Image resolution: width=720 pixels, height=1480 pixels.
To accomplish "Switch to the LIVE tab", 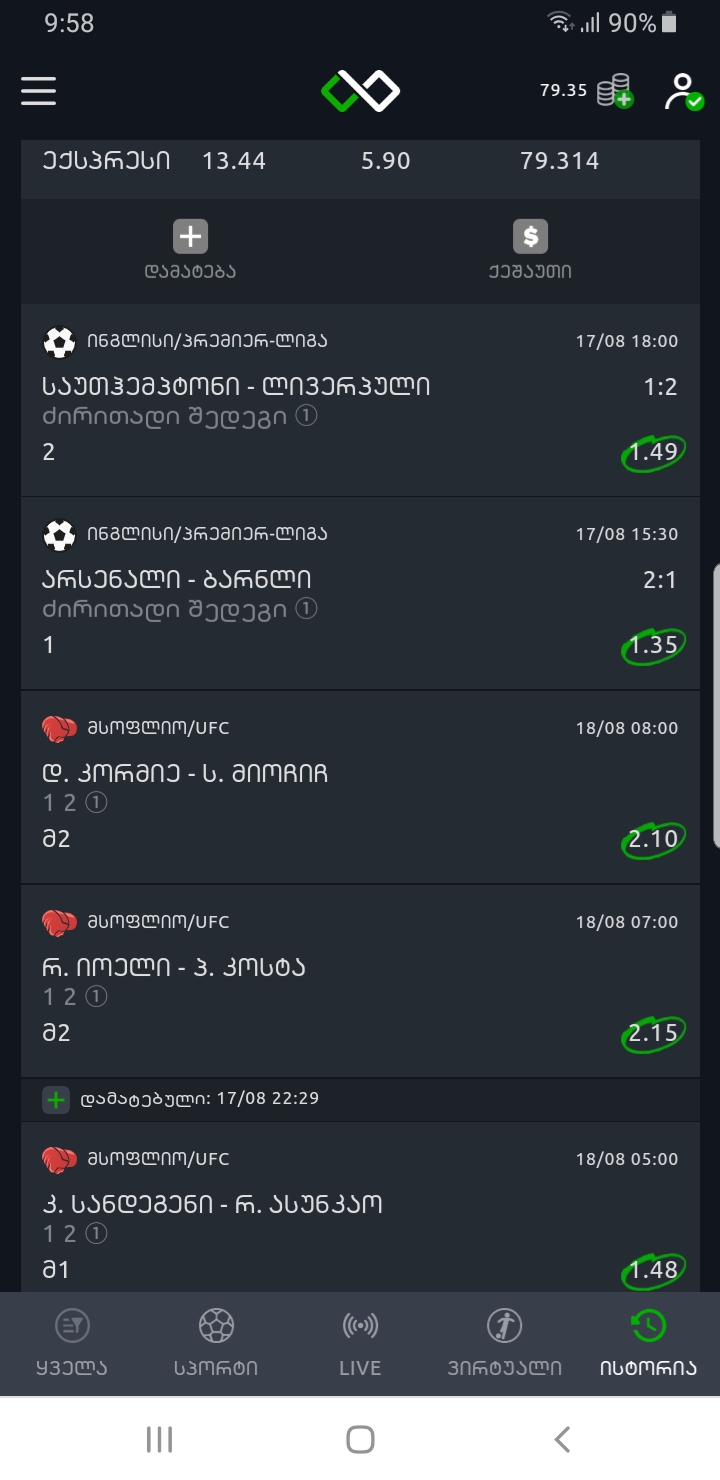I will click(360, 1343).
